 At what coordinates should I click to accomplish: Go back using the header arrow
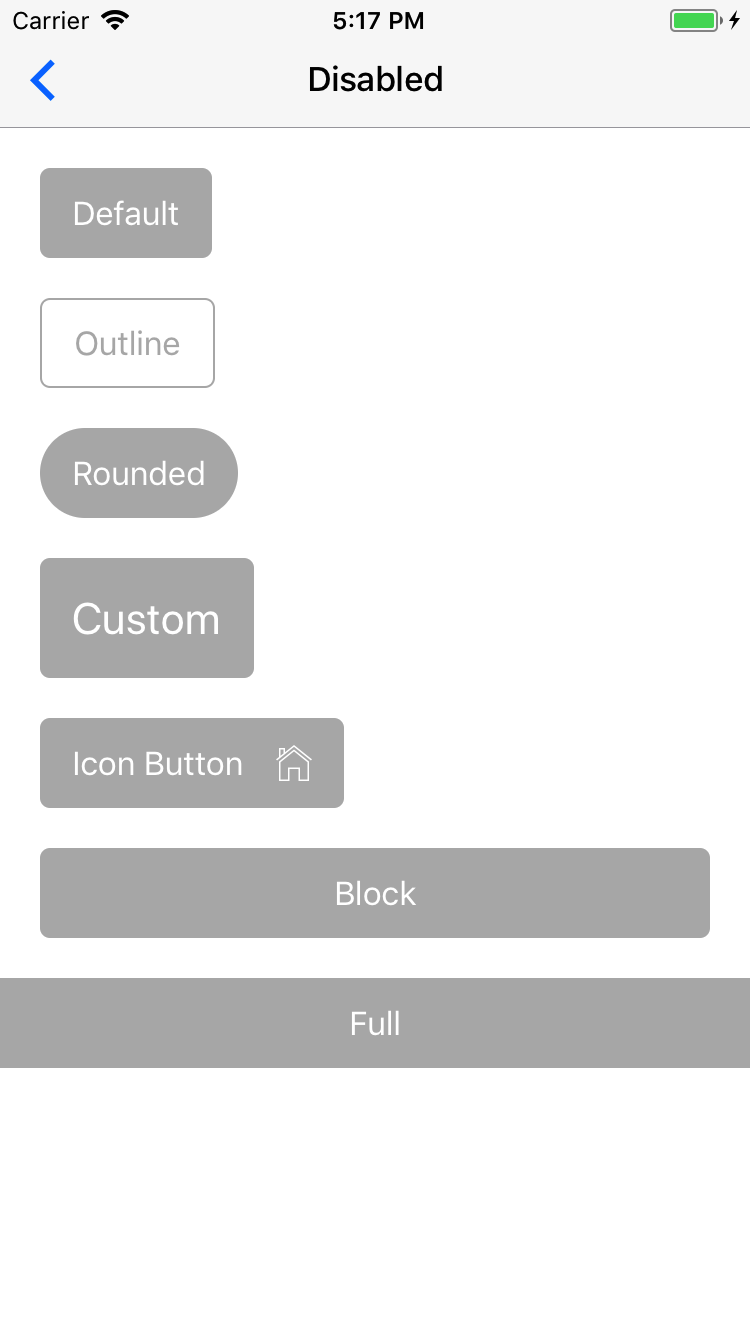[43, 80]
